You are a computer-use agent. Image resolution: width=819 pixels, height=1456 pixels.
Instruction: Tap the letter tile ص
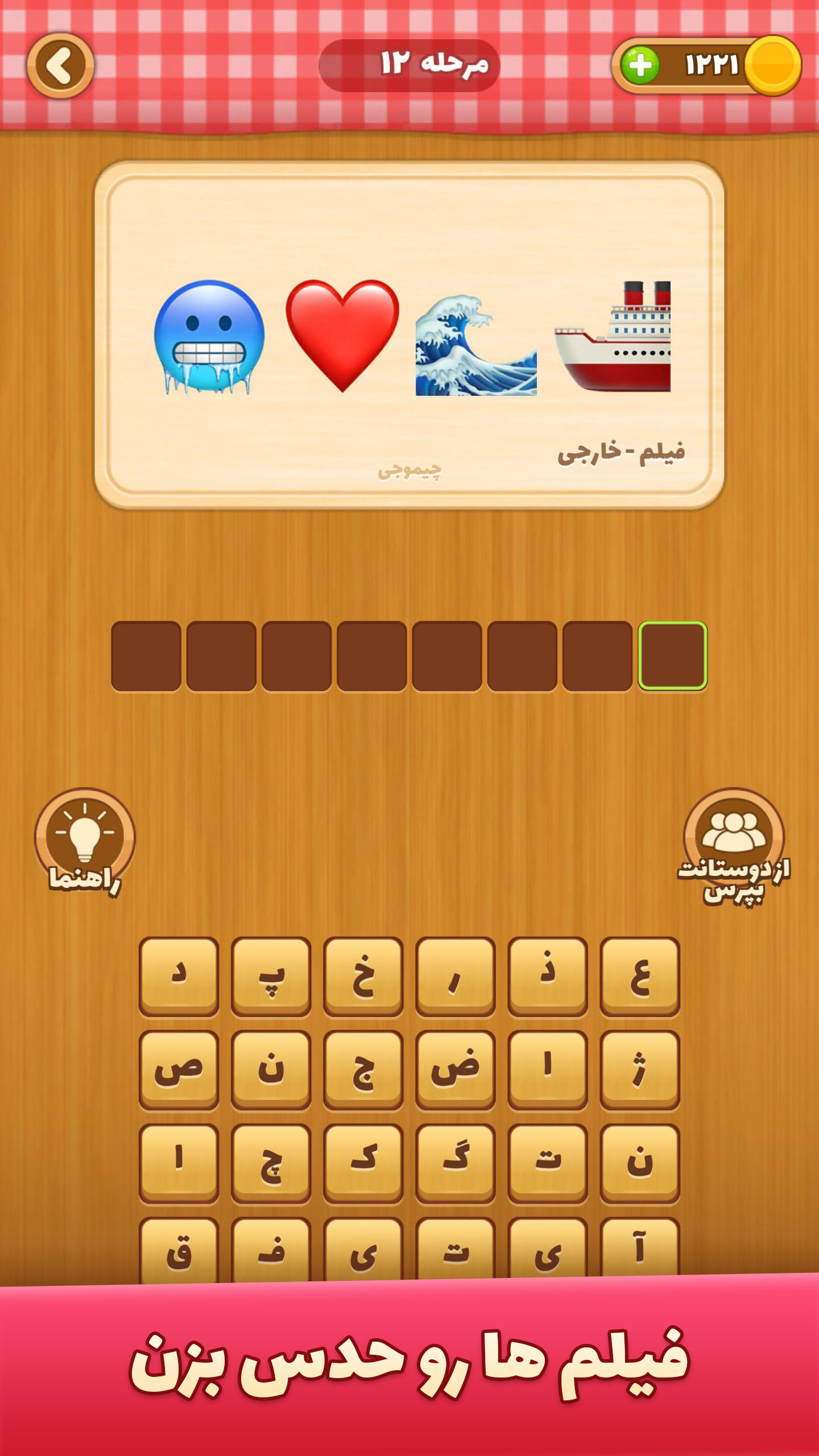[x=179, y=1068]
